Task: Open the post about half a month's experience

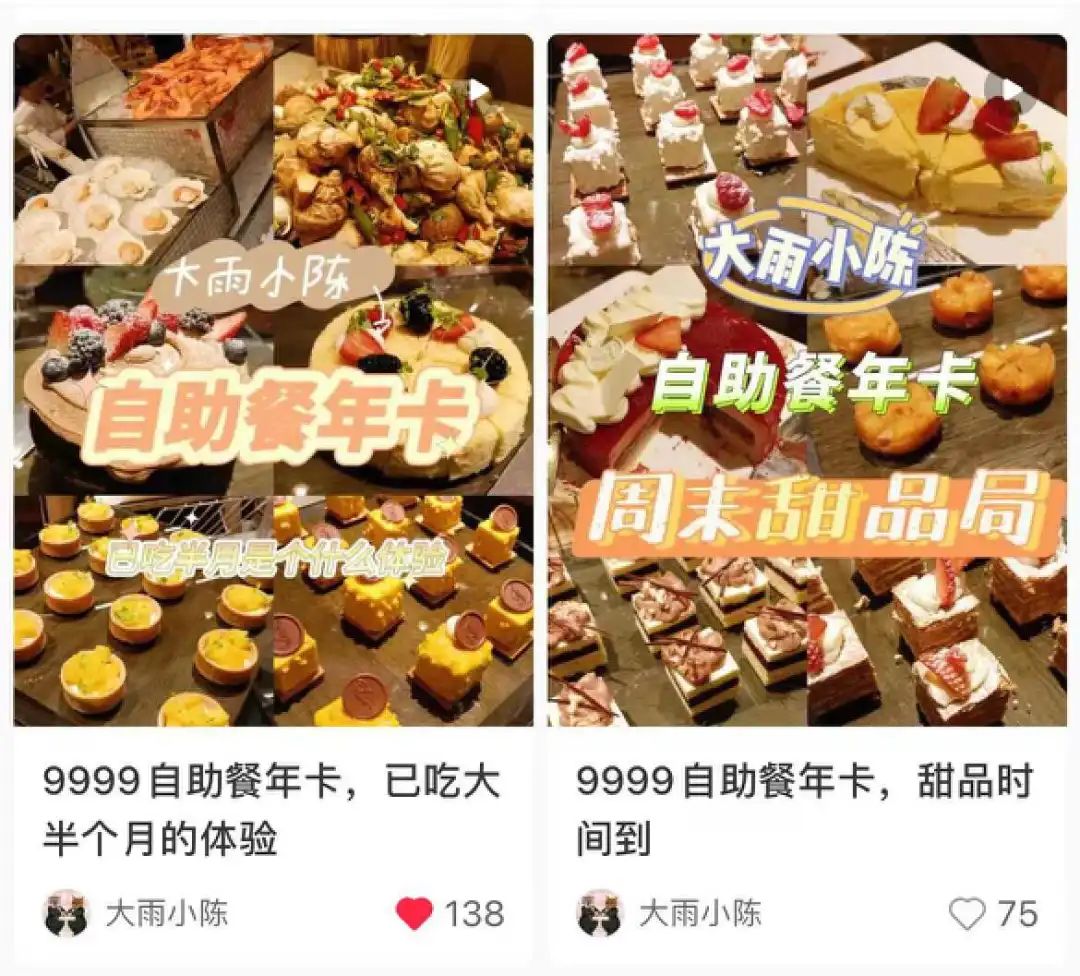Action: 273,380
